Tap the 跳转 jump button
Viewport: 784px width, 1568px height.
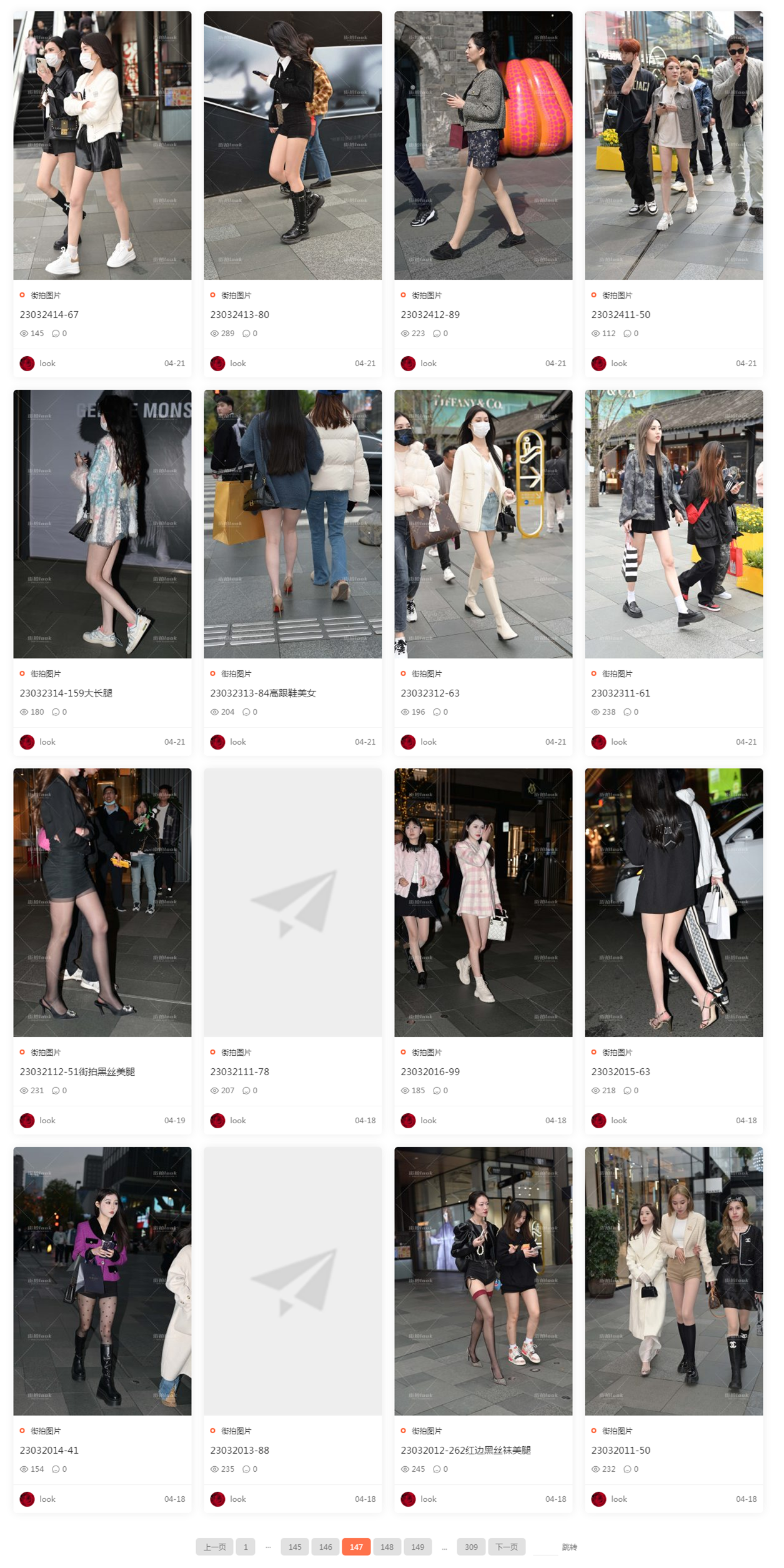coord(569,1547)
